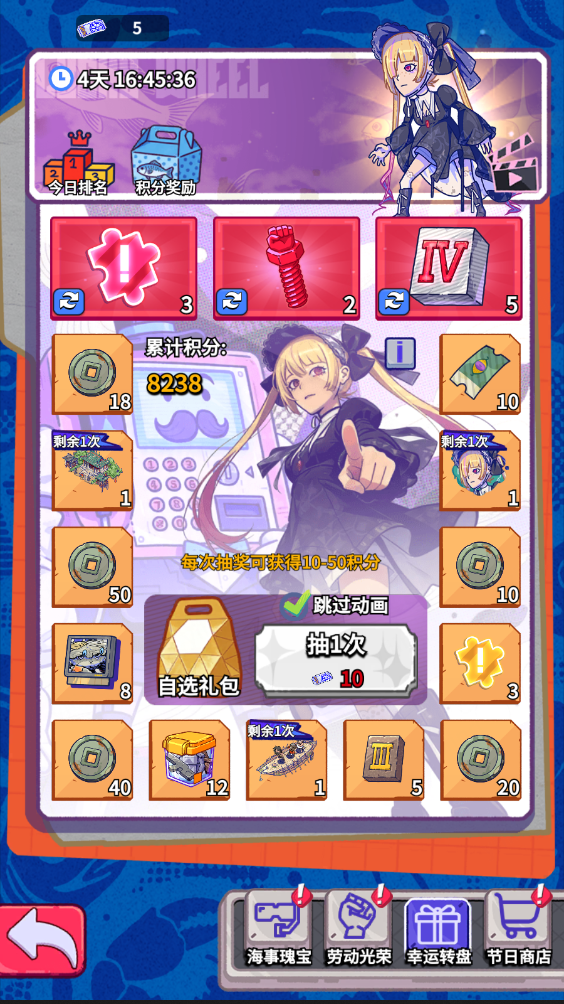View 积分奖励 point rewards

click(x=166, y=161)
